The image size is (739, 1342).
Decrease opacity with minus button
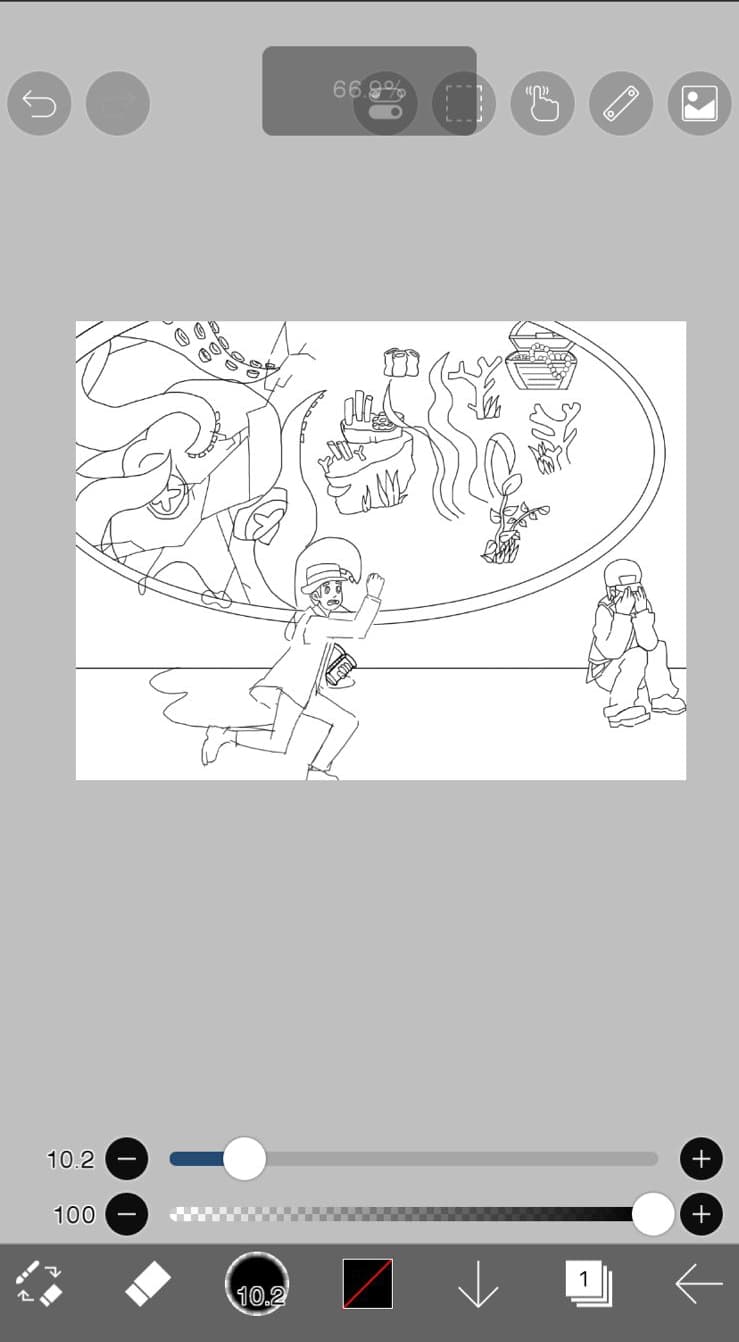point(127,1215)
